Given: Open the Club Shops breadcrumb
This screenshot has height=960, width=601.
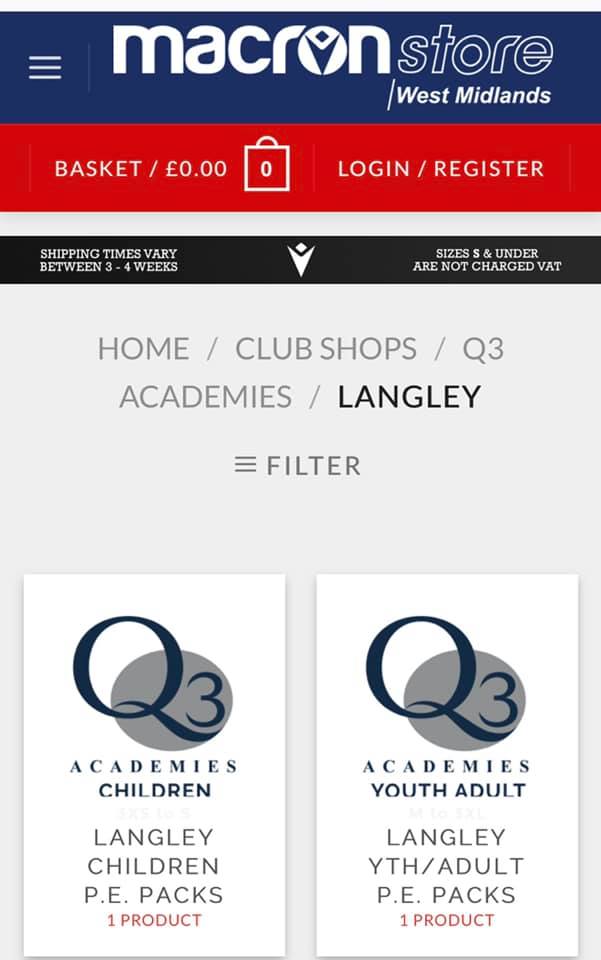Looking at the screenshot, I should click(x=326, y=349).
